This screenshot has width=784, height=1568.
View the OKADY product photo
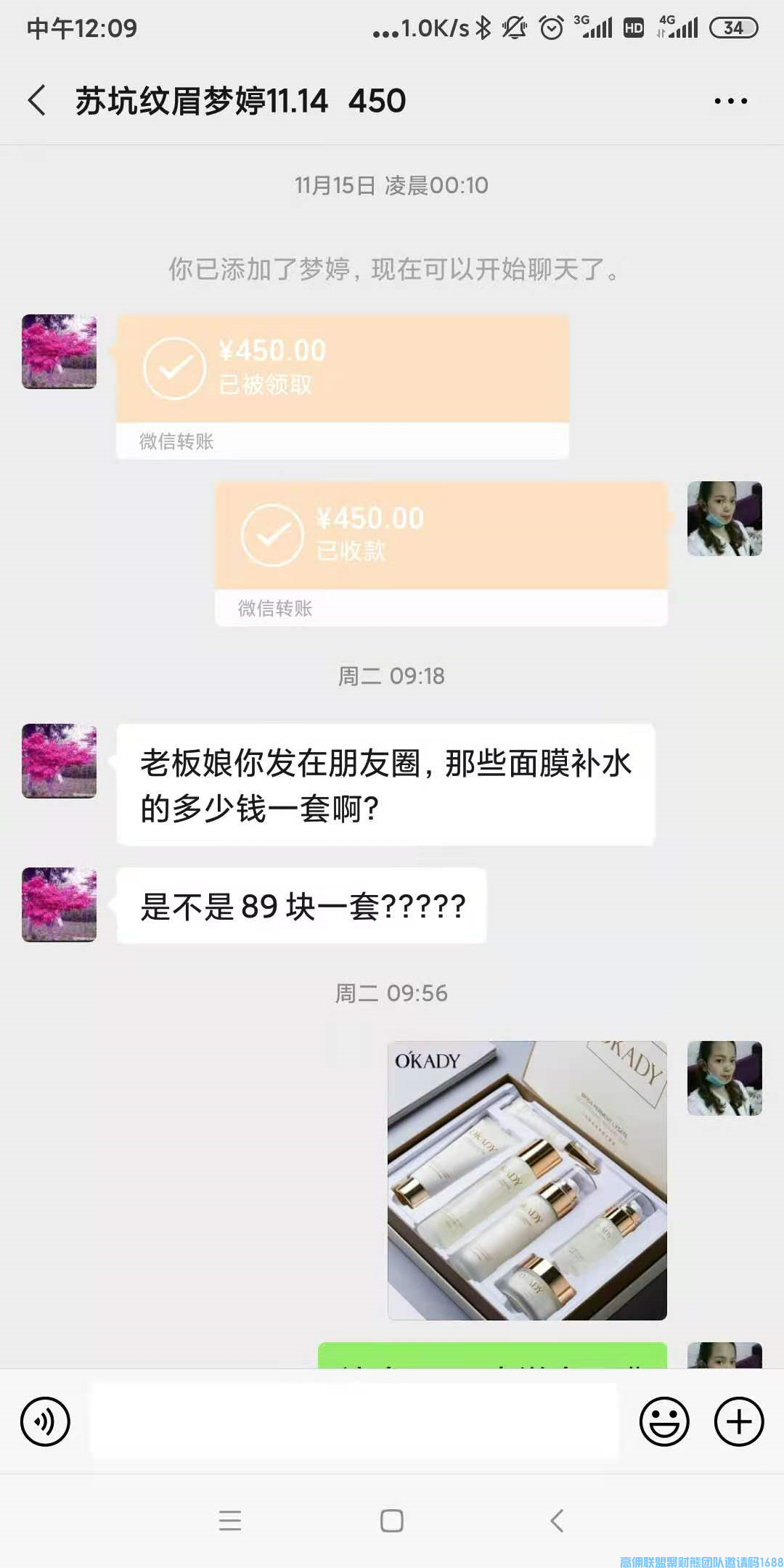click(527, 1180)
